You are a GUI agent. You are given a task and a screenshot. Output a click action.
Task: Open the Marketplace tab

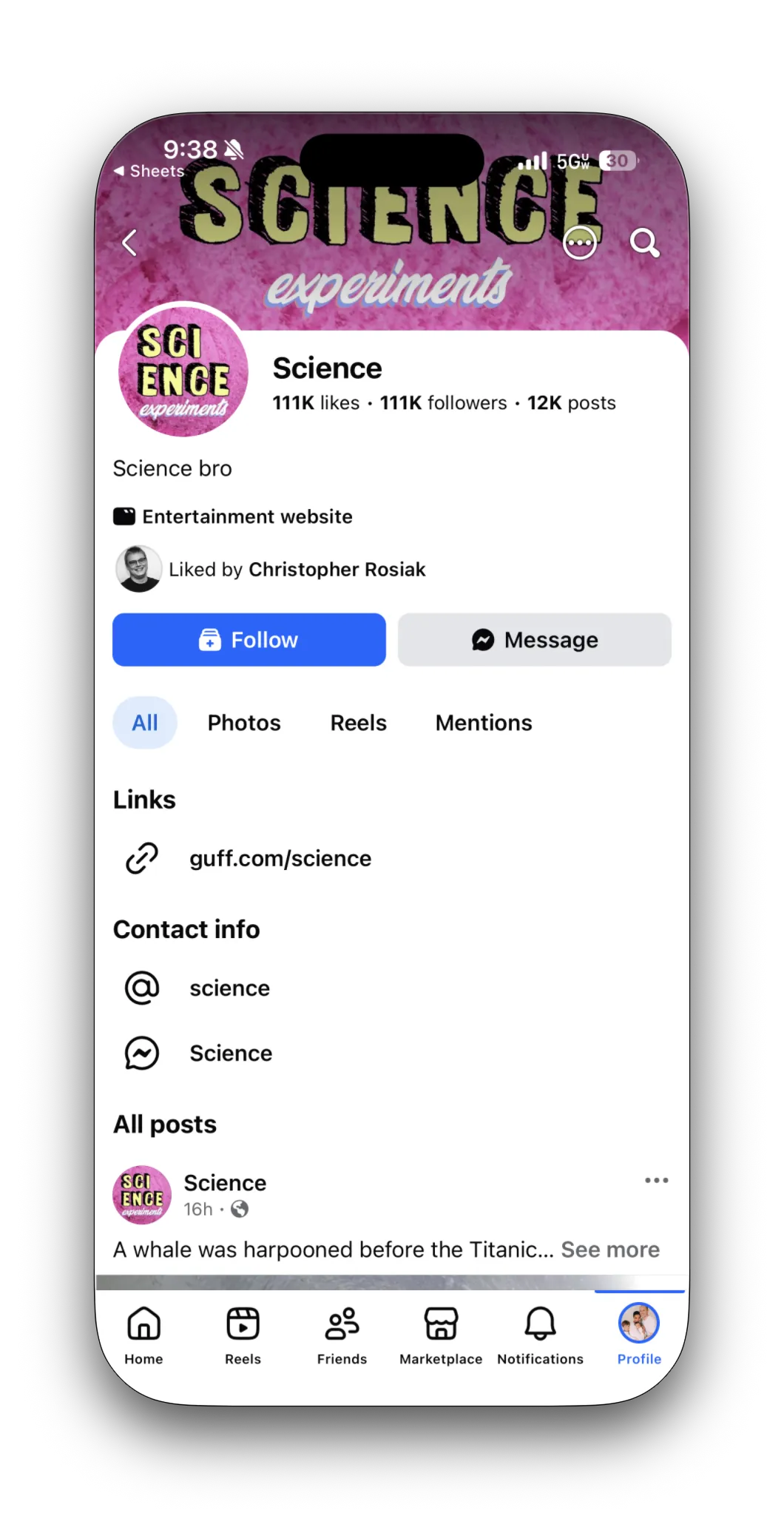(441, 1335)
